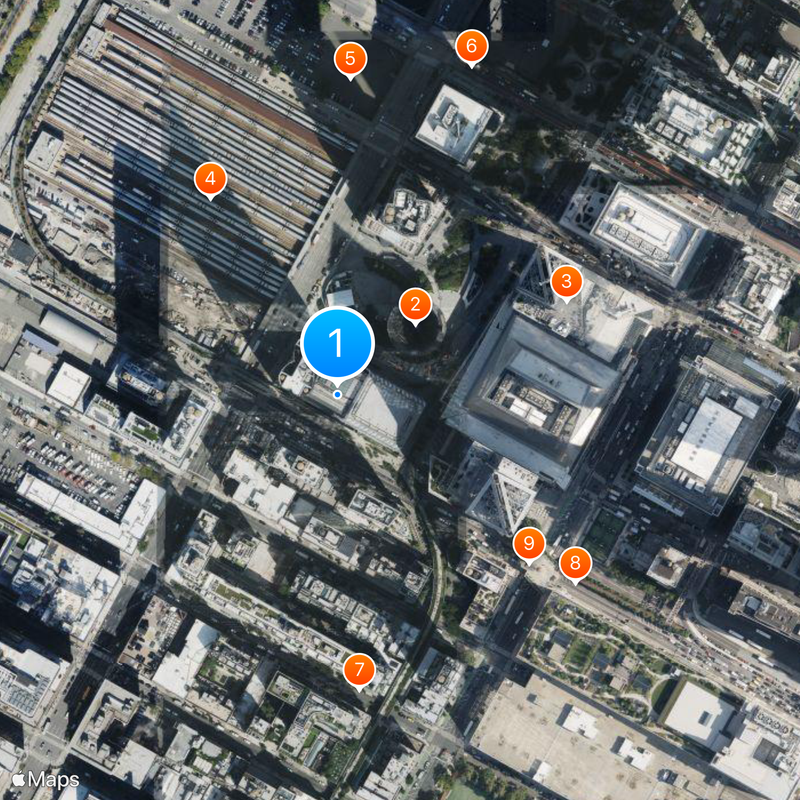Open the location marked with pin 3
The width and height of the screenshot is (800, 800).
(x=565, y=281)
